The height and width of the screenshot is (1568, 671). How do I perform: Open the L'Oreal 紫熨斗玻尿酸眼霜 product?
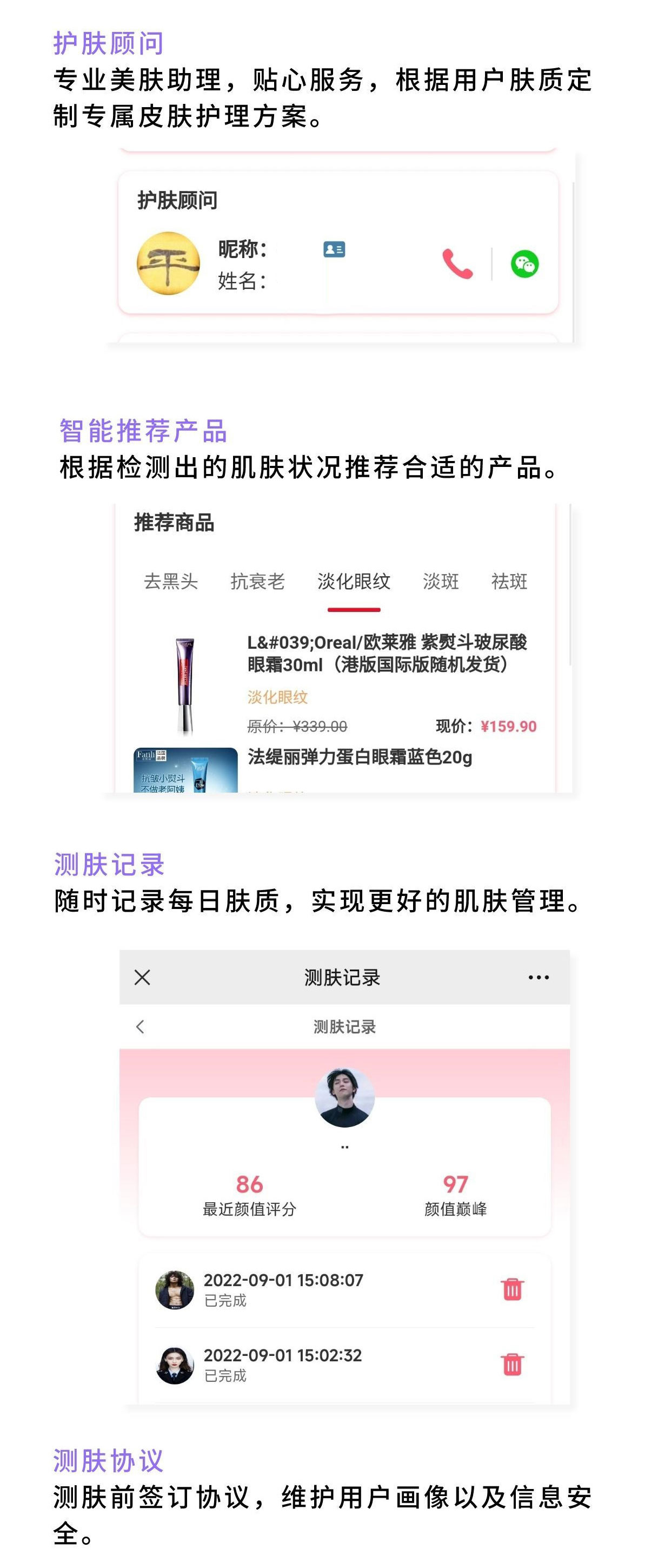point(389,653)
